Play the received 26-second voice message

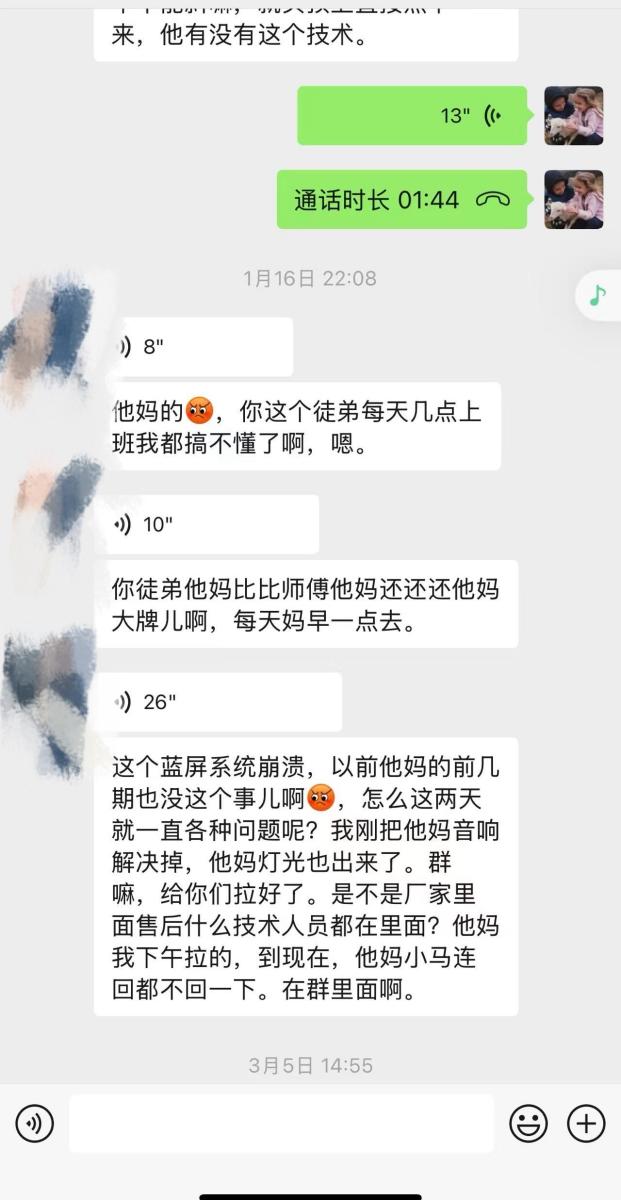224,702
